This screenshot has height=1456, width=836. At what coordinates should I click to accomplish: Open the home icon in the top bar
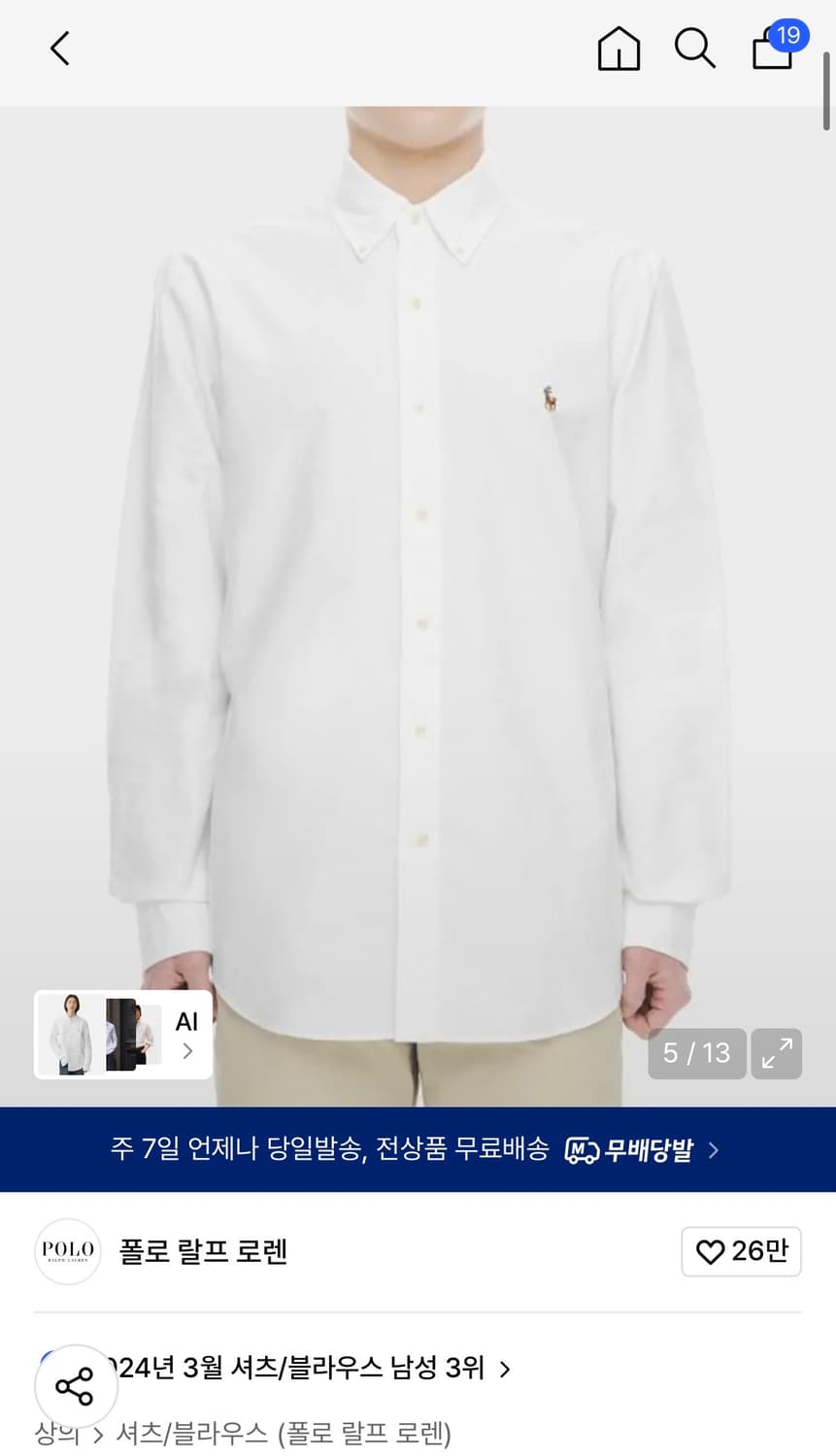[619, 48]
